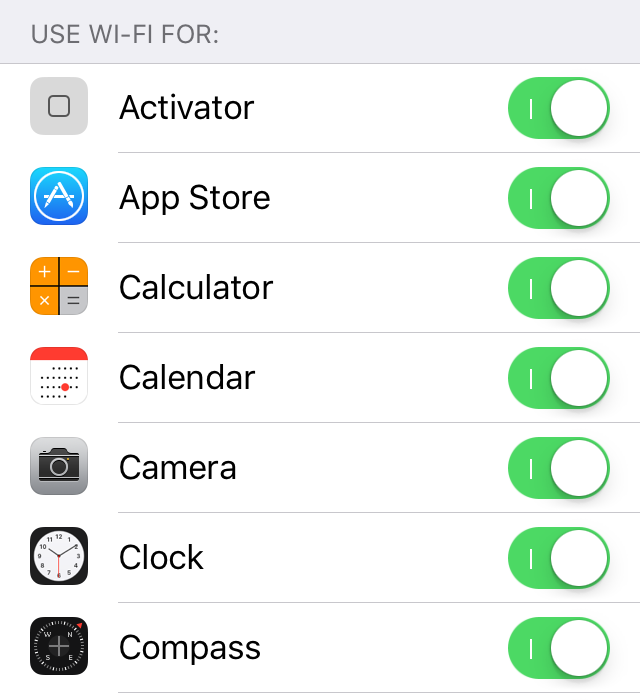The image size is (640, 700).
Task: Disable Camera's Wi-Fi switch
Action: click(559, 468)
